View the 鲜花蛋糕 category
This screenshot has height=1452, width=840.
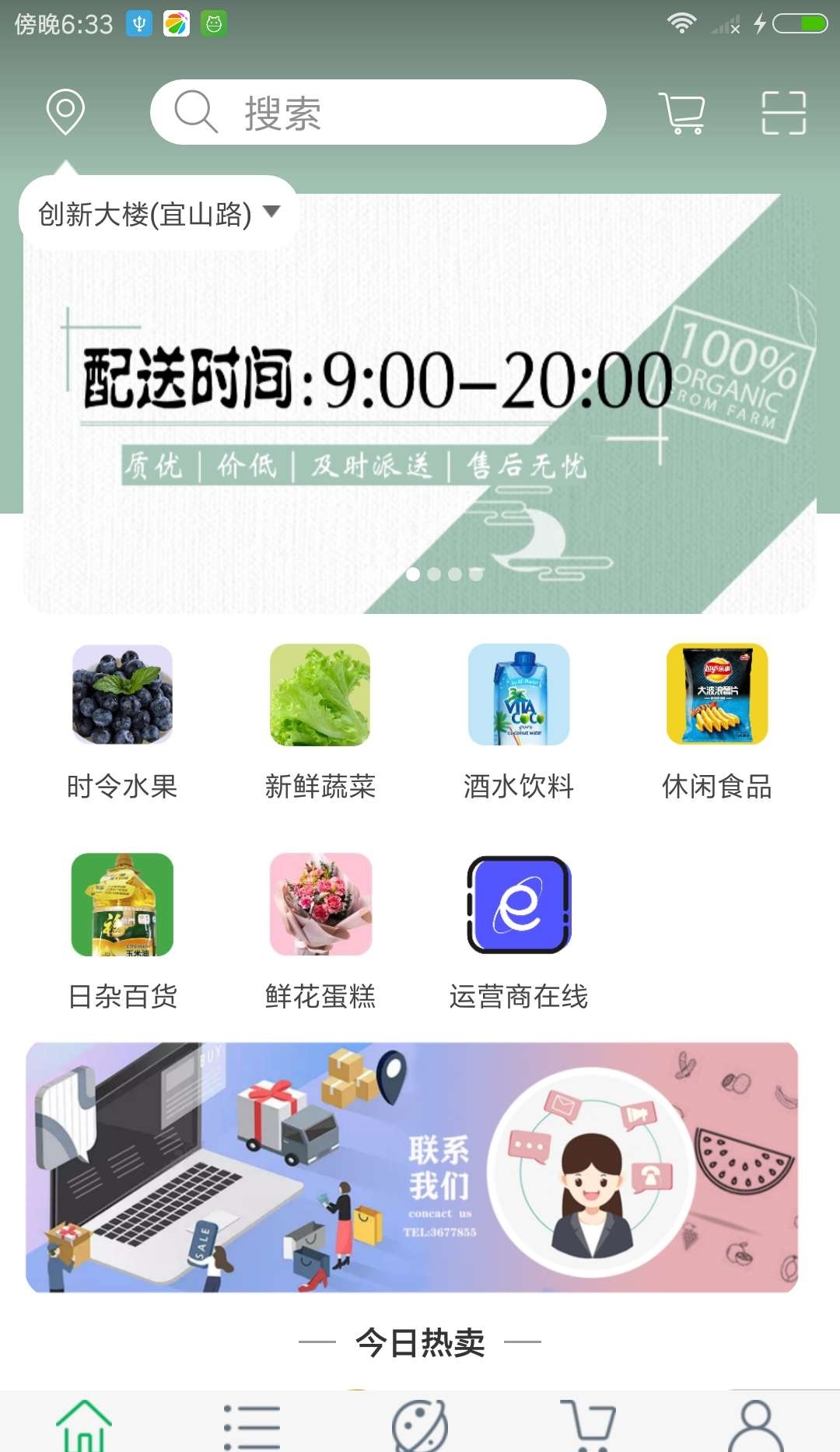[x=320, y=931]
